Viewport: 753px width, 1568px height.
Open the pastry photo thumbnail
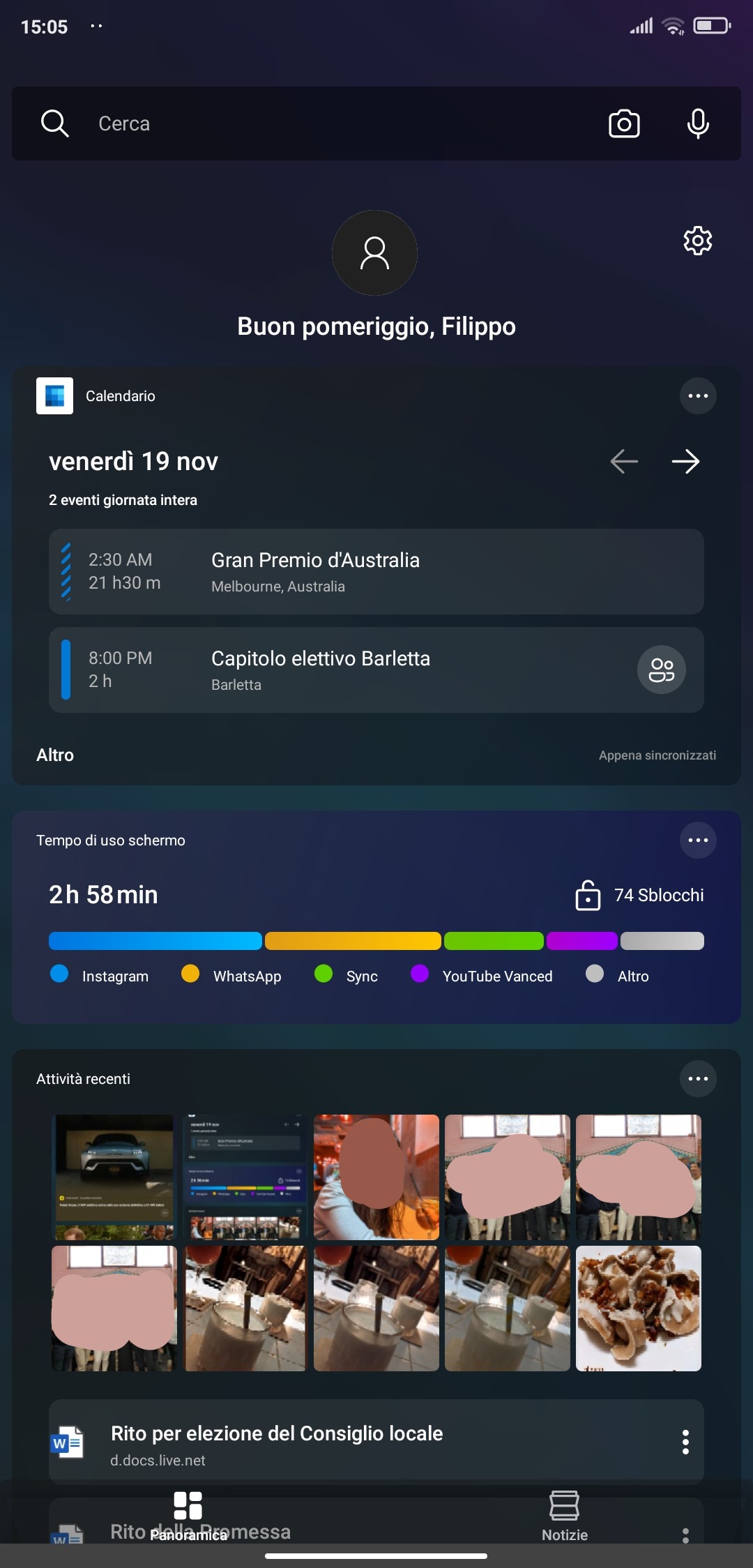(639, 1309)
